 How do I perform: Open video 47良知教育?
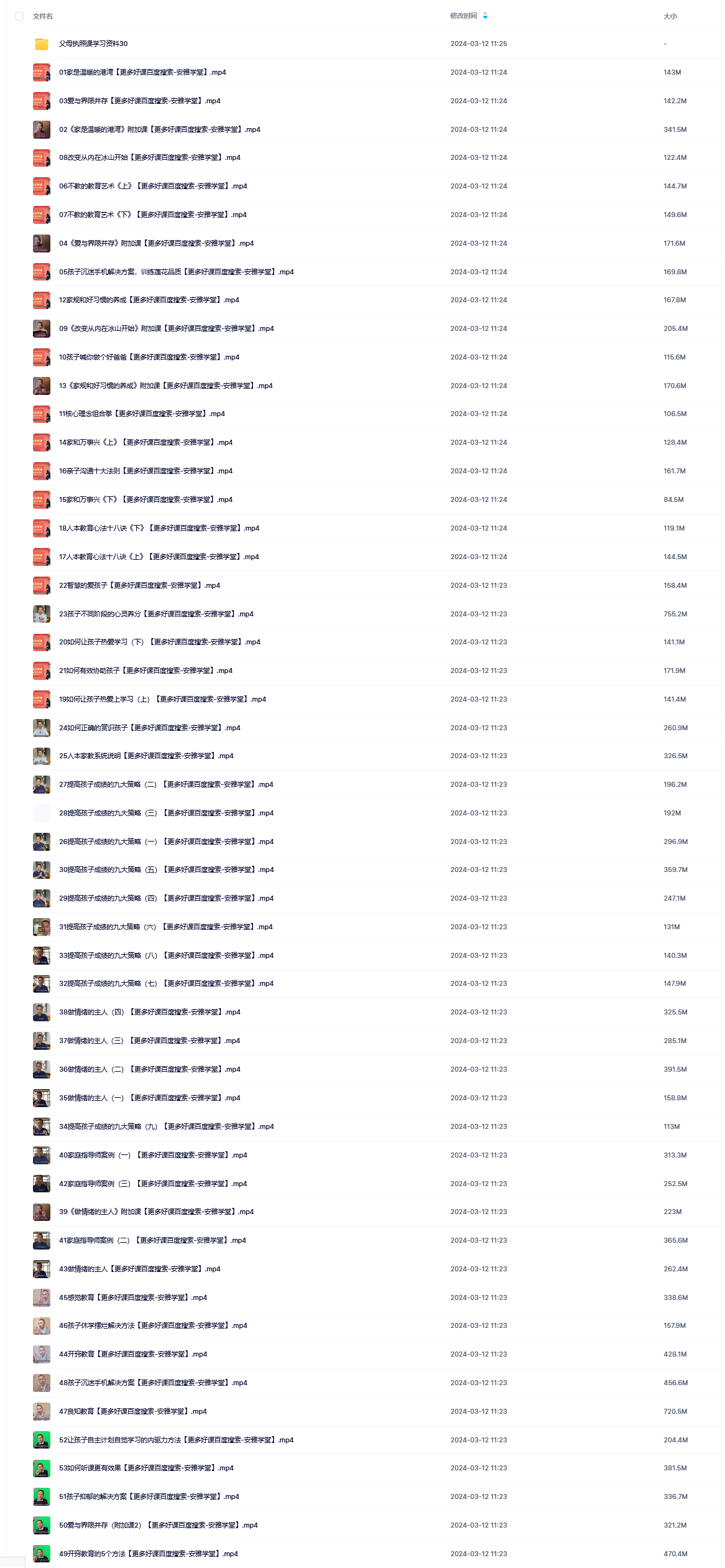pos(133,1411)
